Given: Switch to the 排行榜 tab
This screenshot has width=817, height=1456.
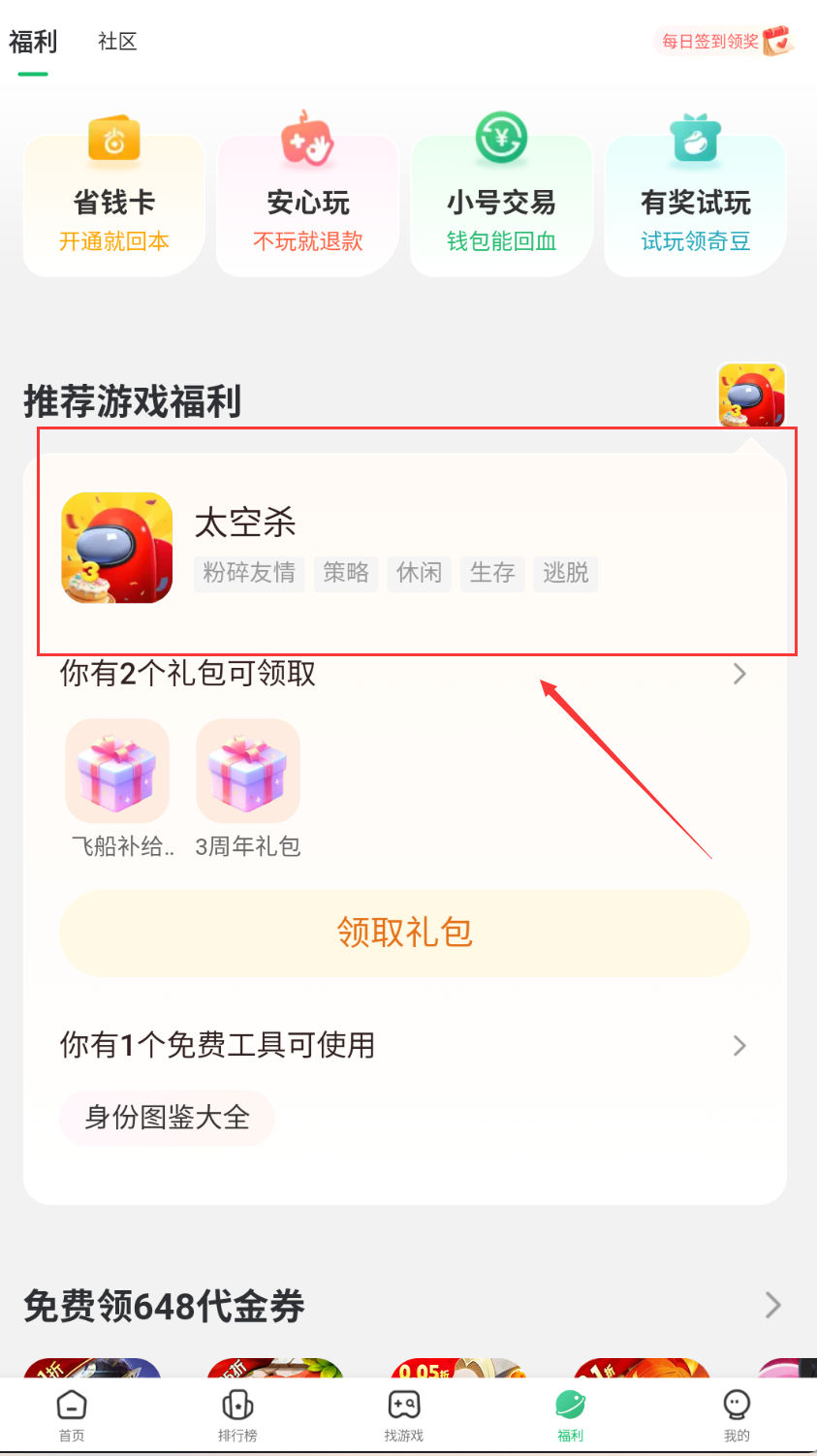Looking at the screenshot, I should tap(237, 1414).
